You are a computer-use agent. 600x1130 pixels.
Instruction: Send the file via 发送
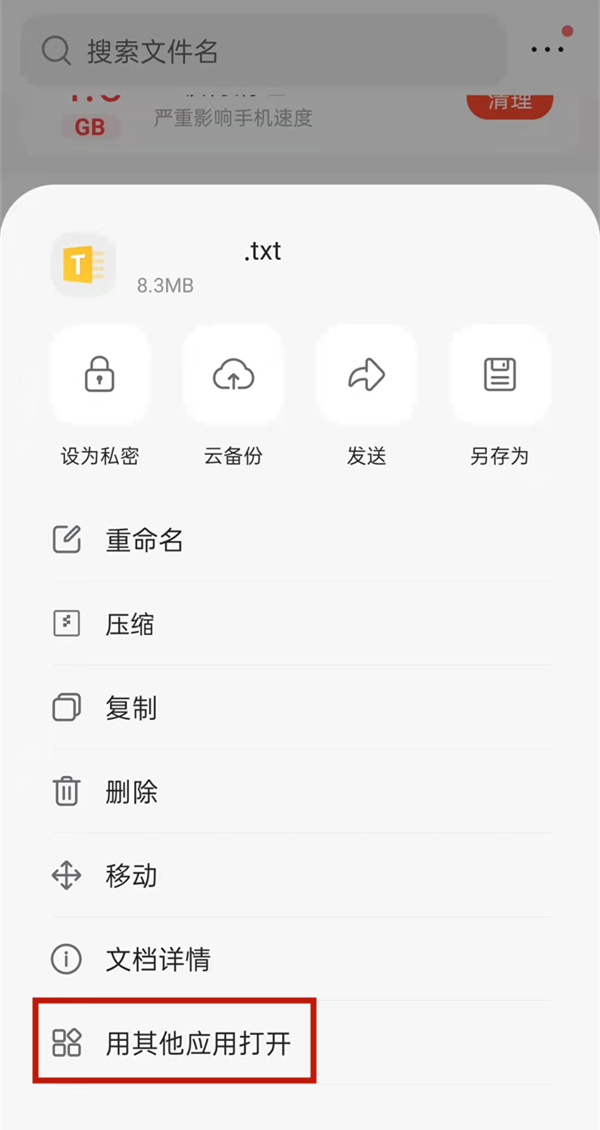tap(366, 376)
